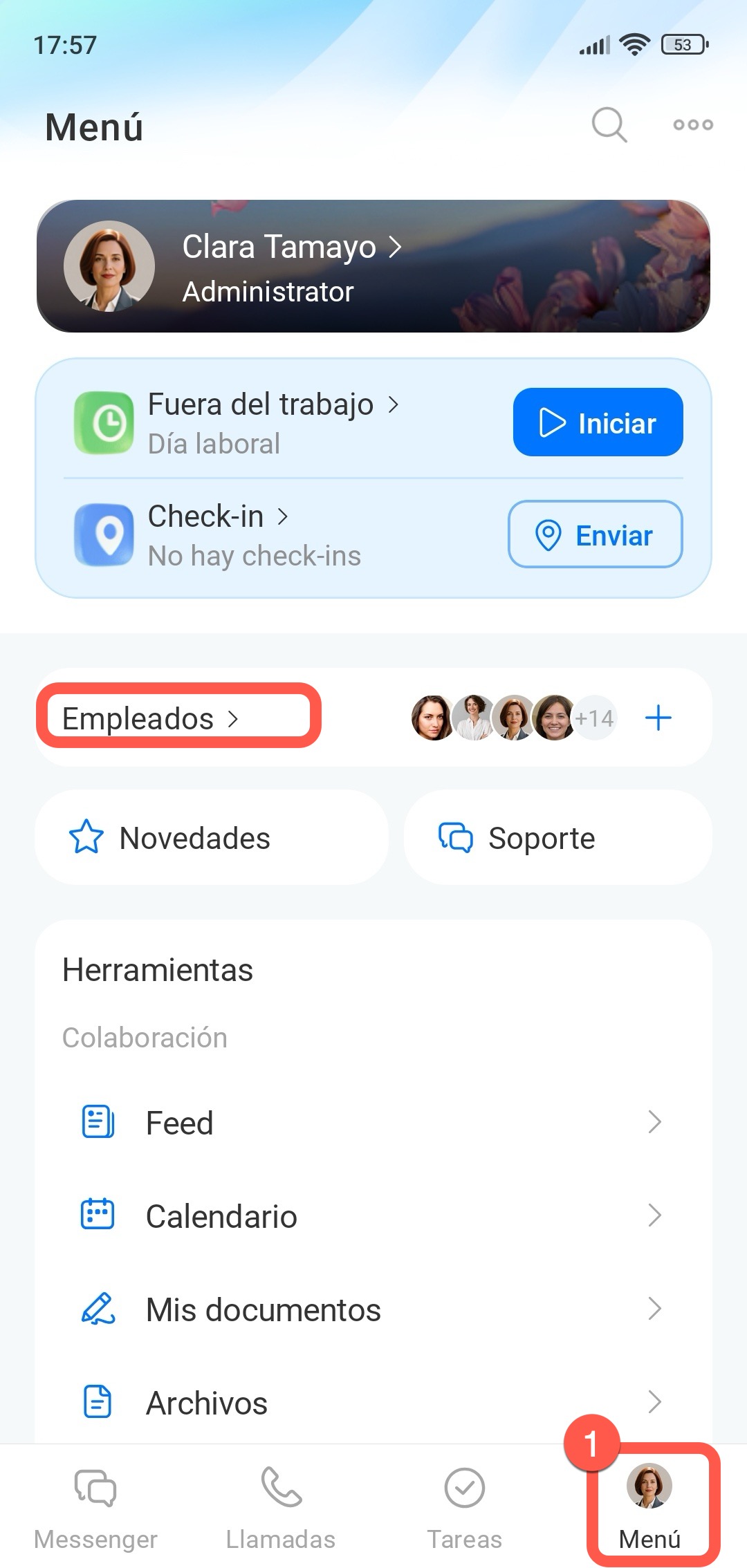Open the Fuera del trabajo status

(x=273, y=405)
